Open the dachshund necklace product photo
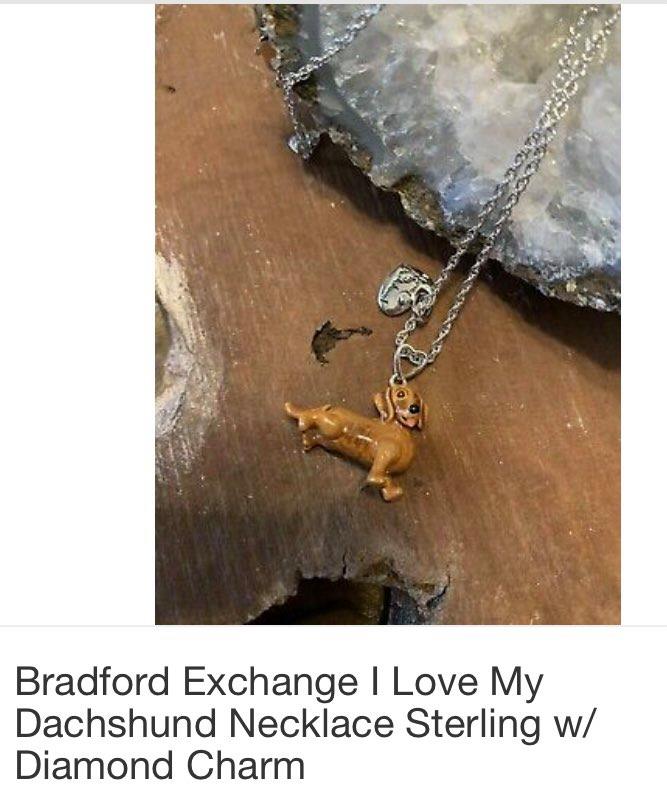667x810 pixels. point(387,315)
